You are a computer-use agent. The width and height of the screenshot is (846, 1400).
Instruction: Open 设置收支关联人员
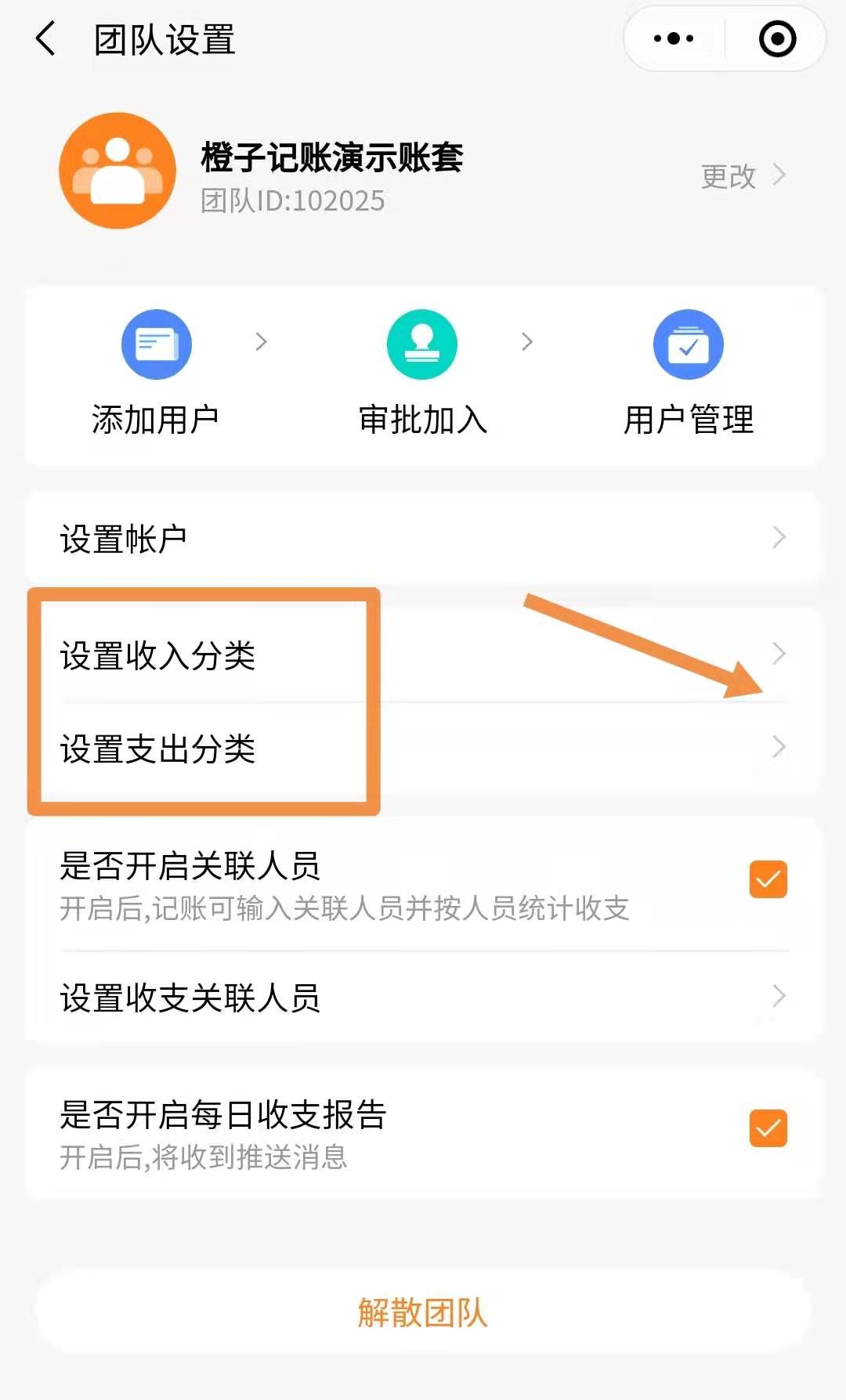[423, 998]
